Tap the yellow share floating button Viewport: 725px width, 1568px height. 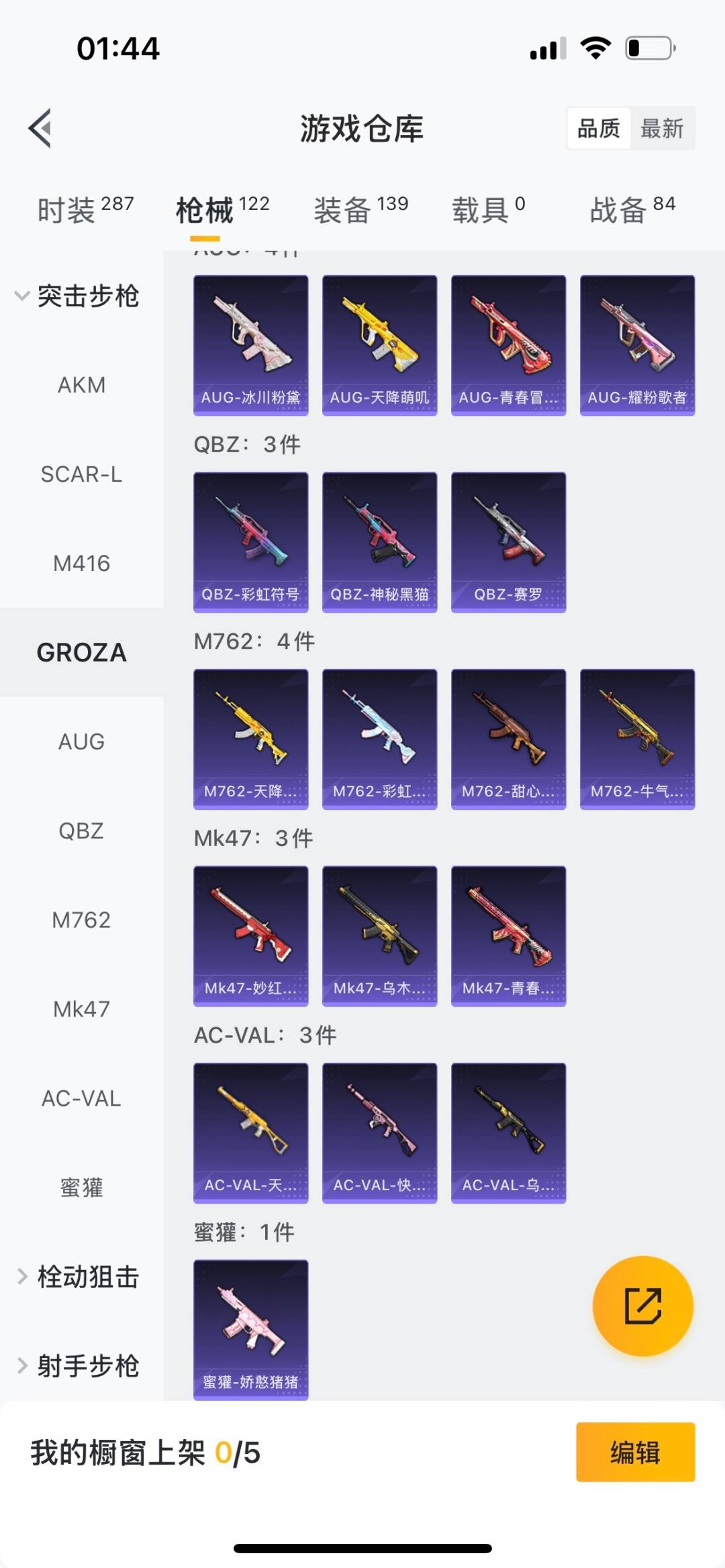click(x=642, y=1306)
